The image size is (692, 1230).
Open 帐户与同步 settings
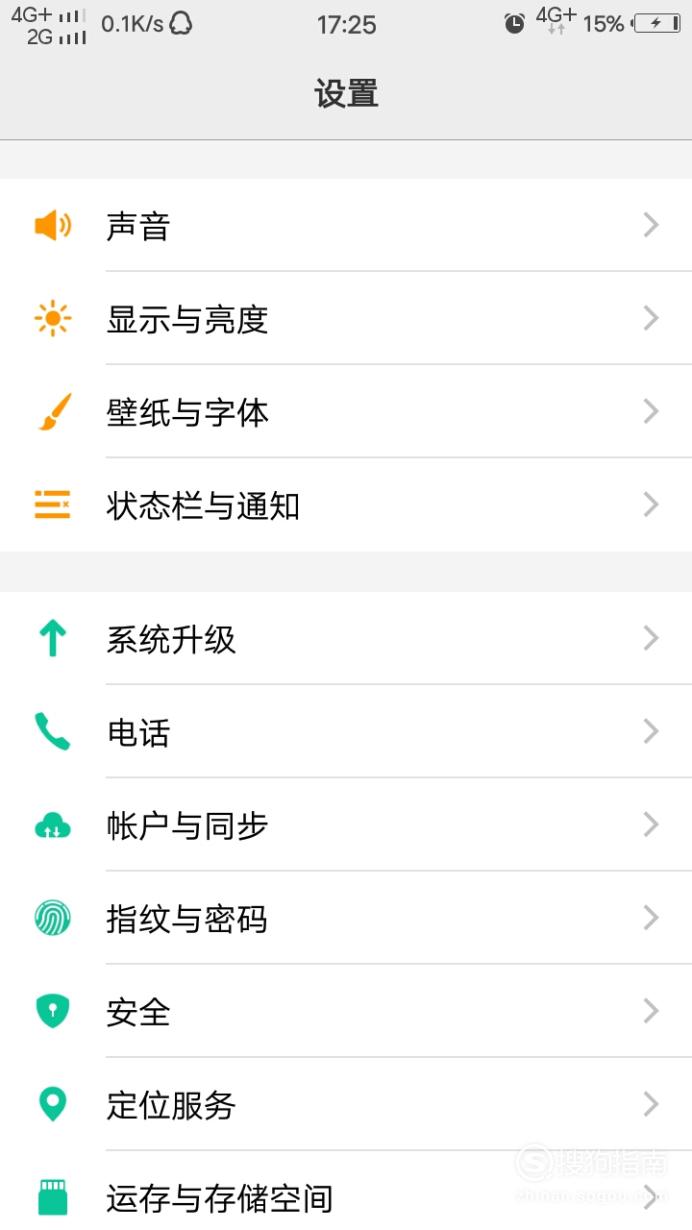[346, 824]
